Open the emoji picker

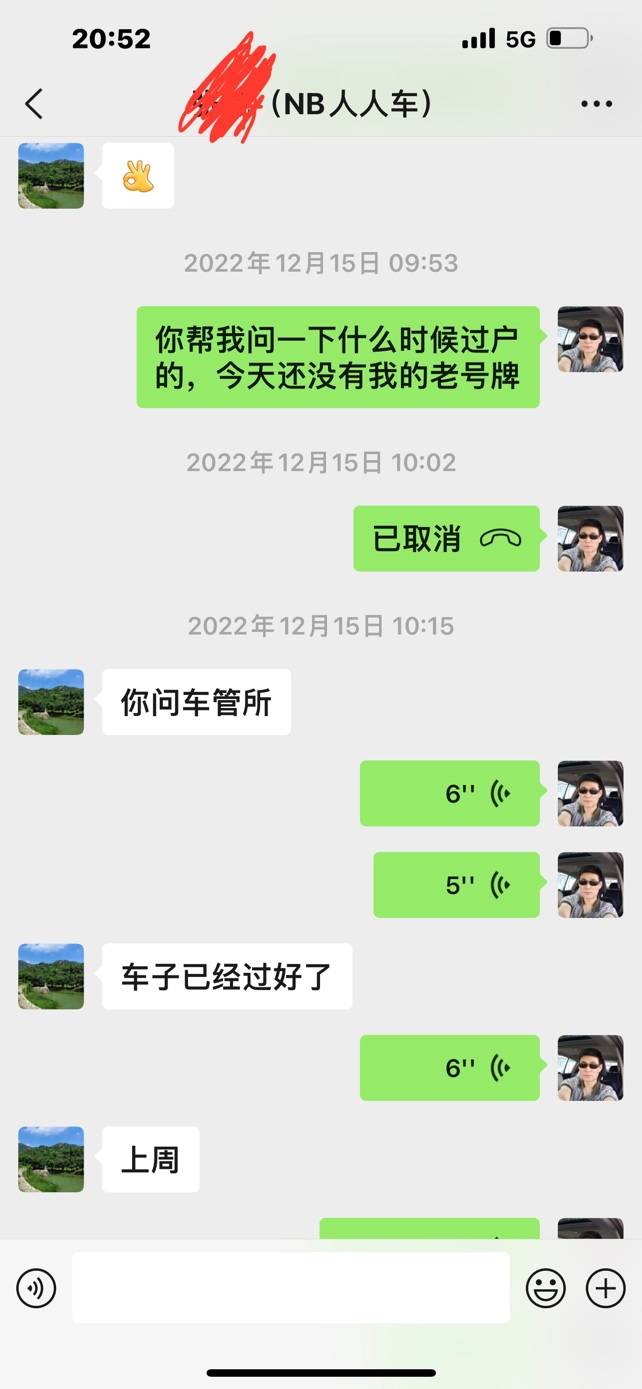click(x=545, y=1288)
